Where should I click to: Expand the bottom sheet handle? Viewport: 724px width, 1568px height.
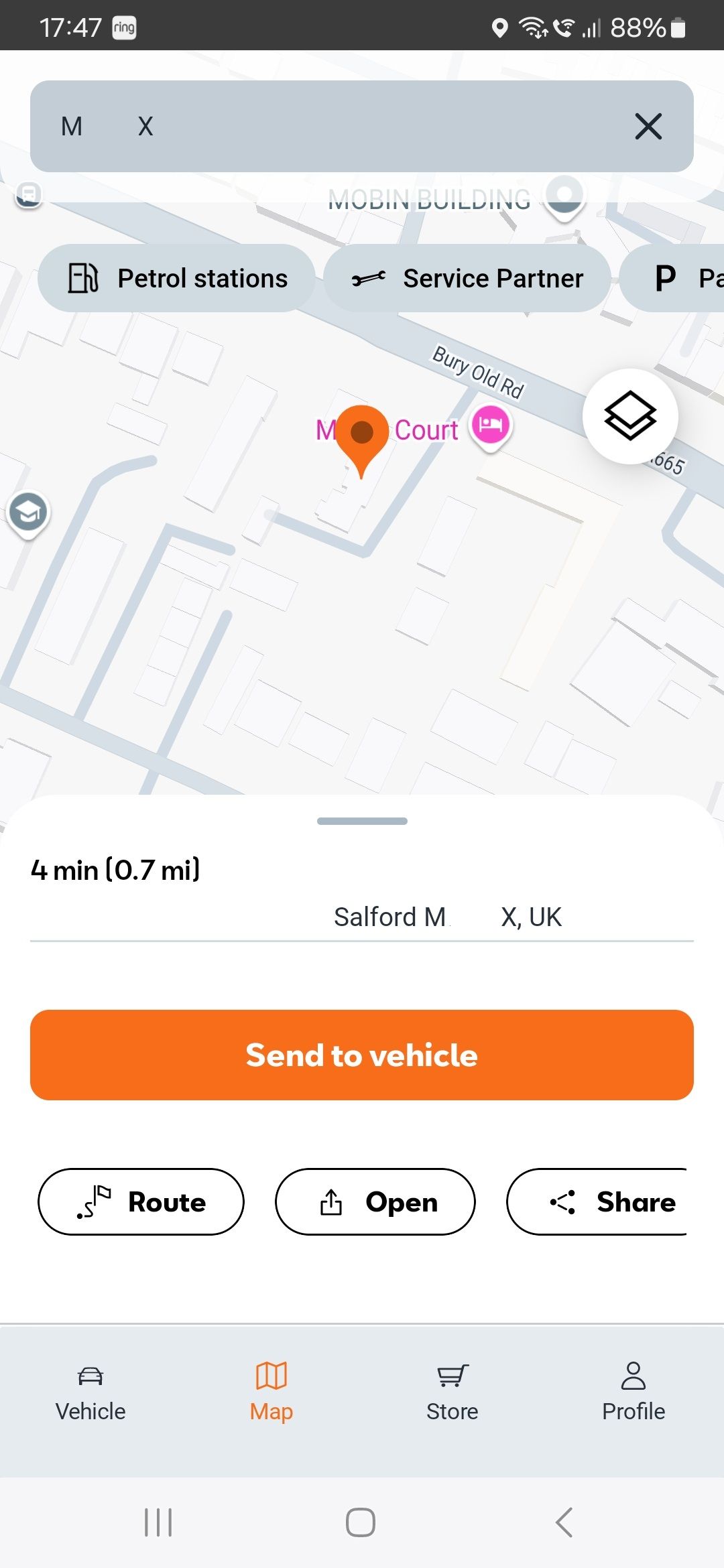coord(362,821)
